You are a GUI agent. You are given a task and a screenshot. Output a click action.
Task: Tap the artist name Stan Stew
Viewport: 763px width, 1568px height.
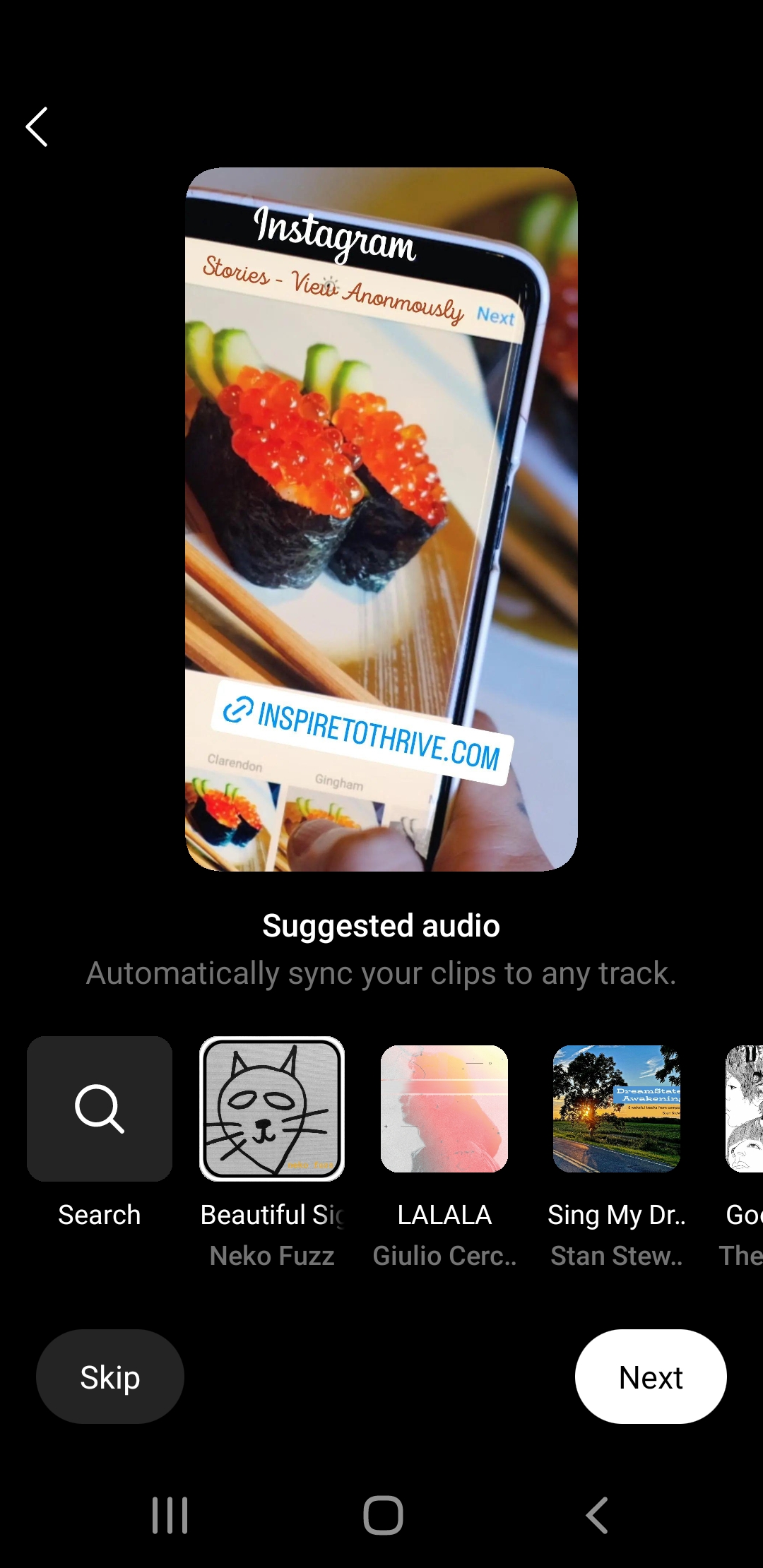click(616, 1255)
